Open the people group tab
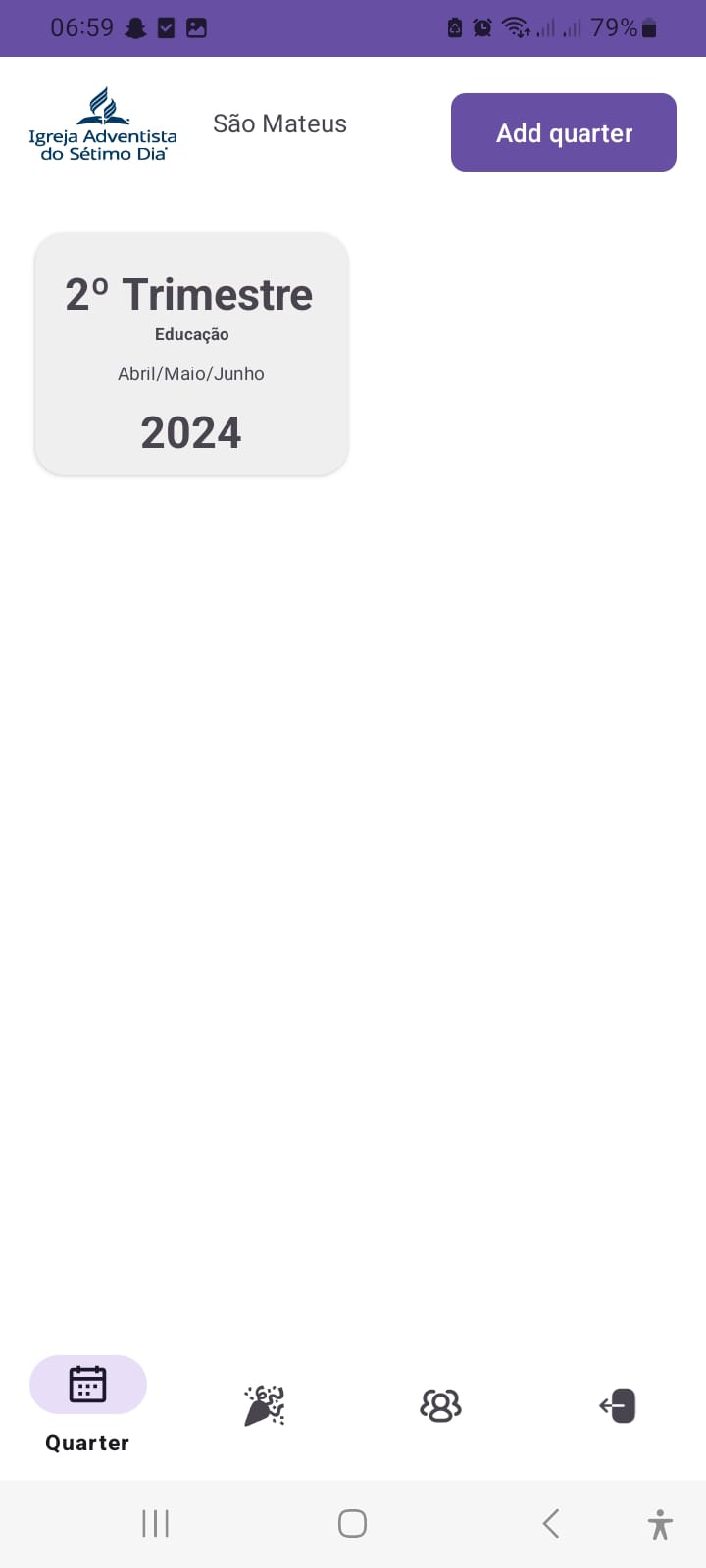This screenshot has height=1568, width=706. tap(440, 1405)
